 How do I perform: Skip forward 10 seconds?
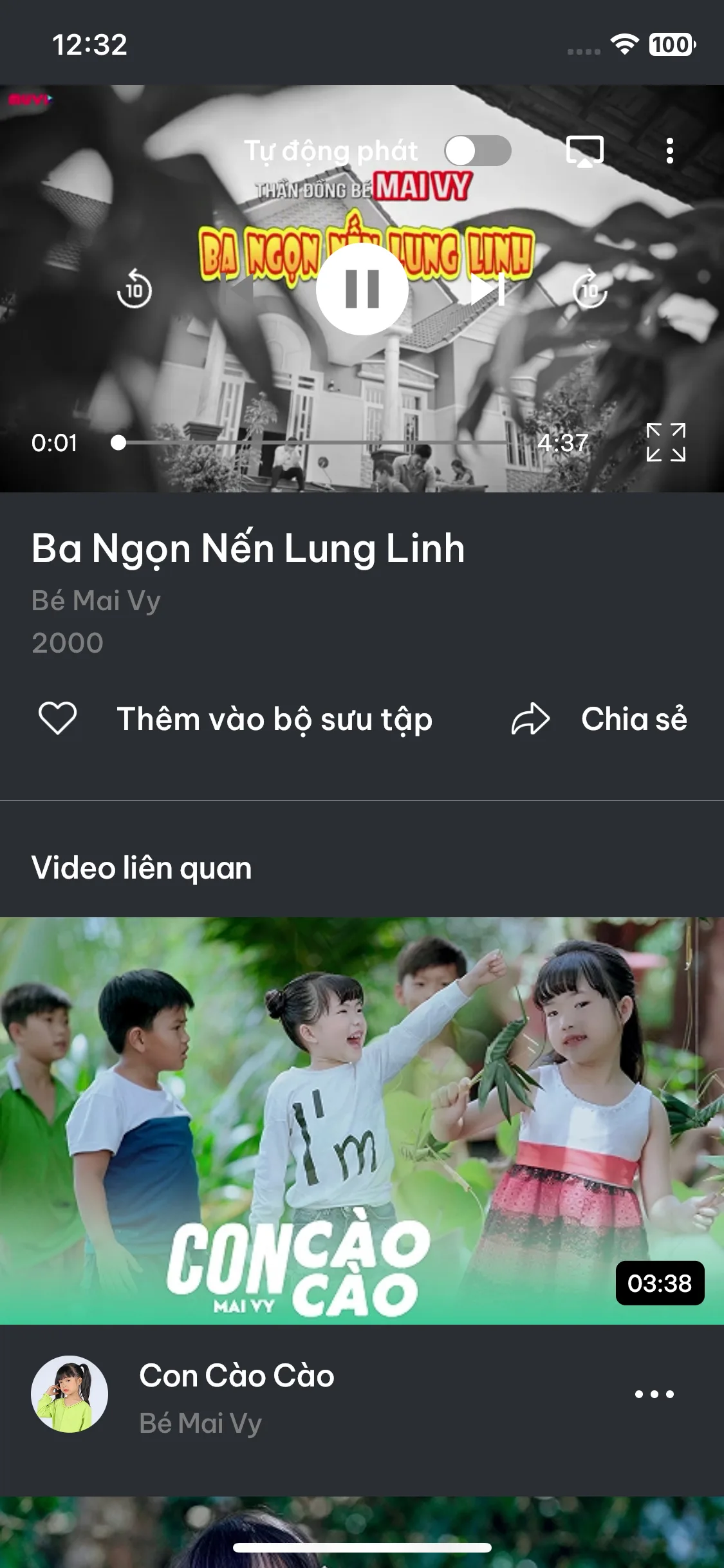tap(589, 289)
